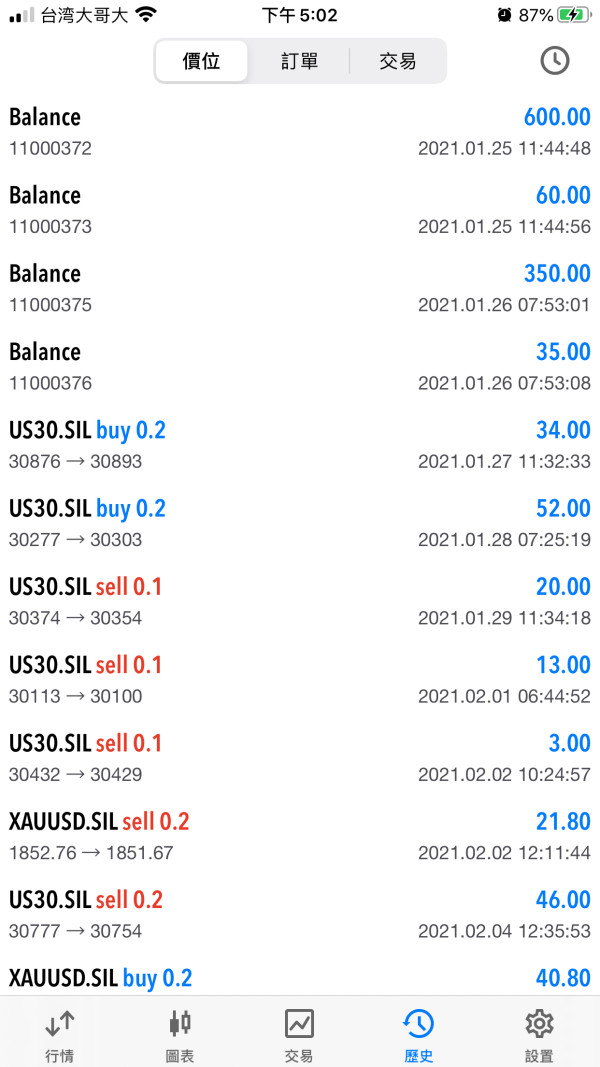Select the 價位 segment
This screenshot has height=1067, width=600.
[202, 61]
